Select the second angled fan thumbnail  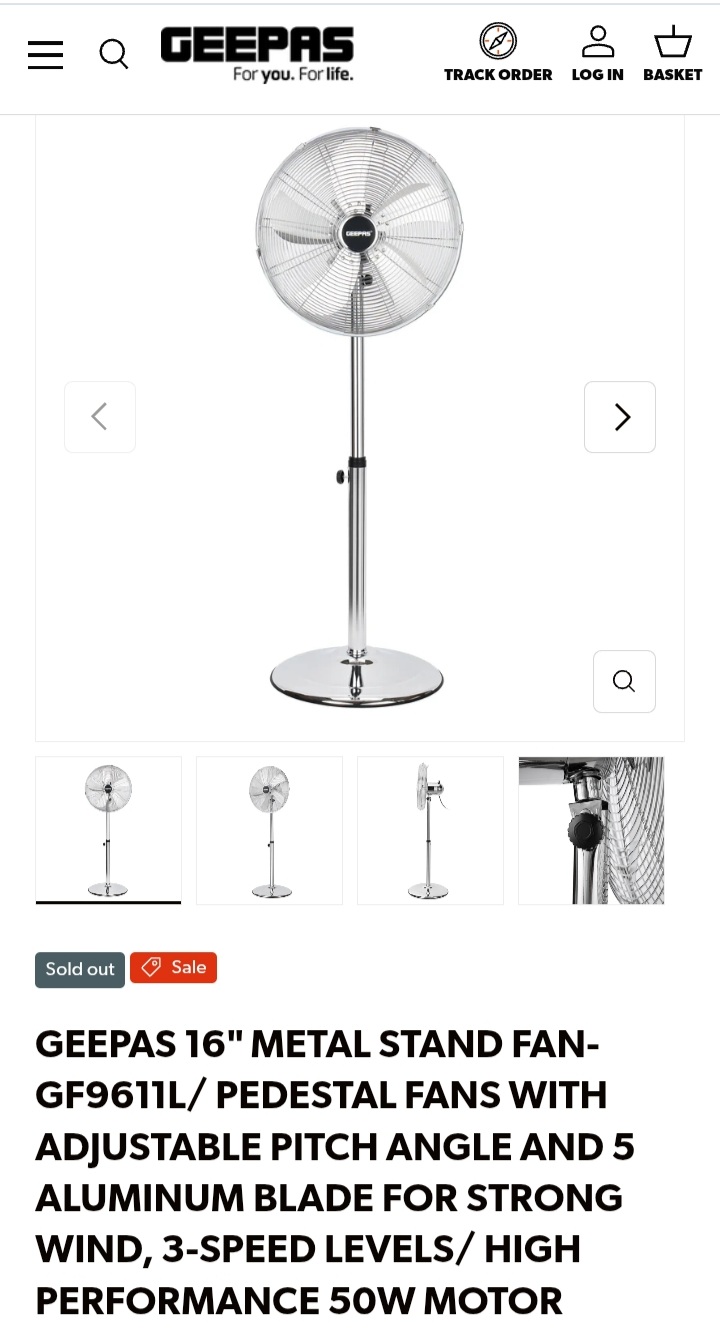[x=270, y=830]
